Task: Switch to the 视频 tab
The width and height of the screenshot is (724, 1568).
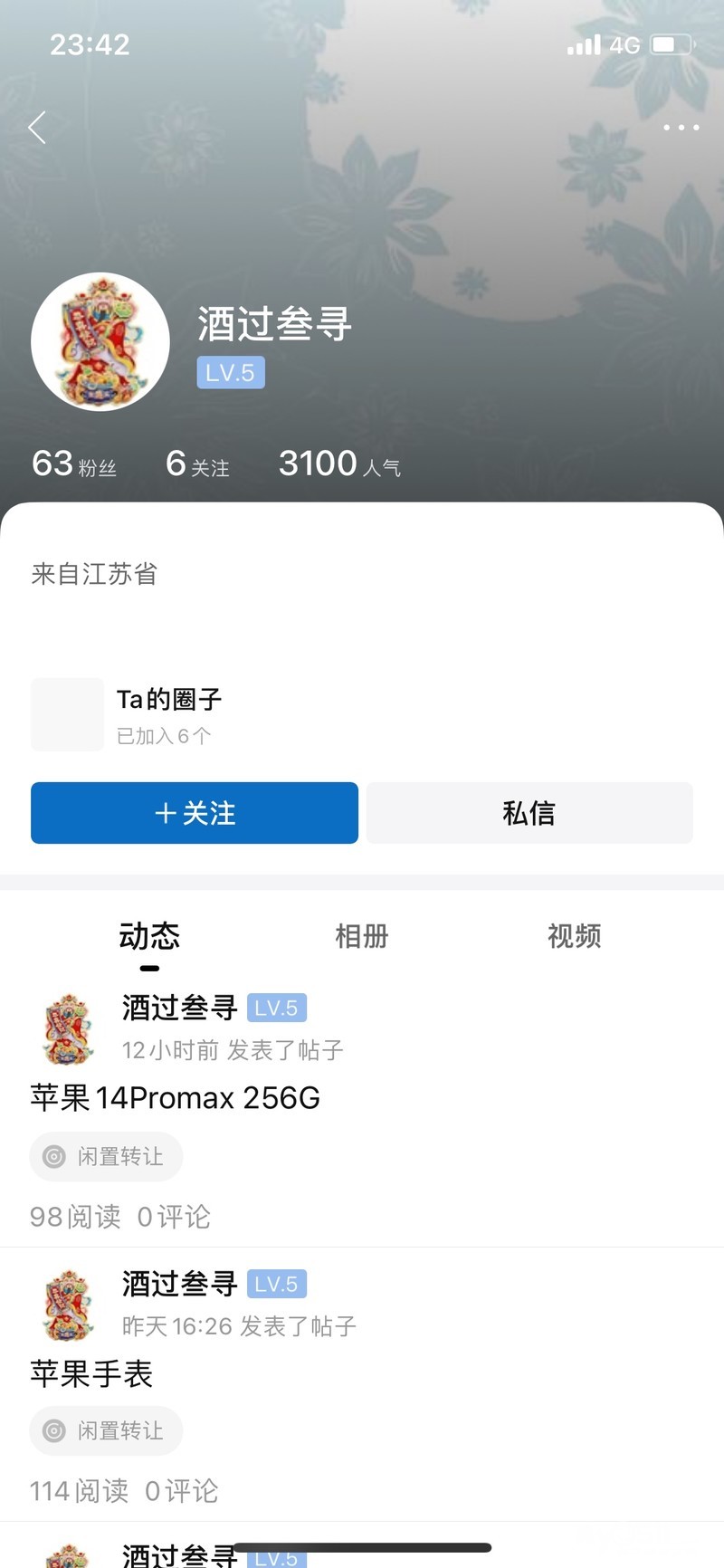Action: point(574,936)
